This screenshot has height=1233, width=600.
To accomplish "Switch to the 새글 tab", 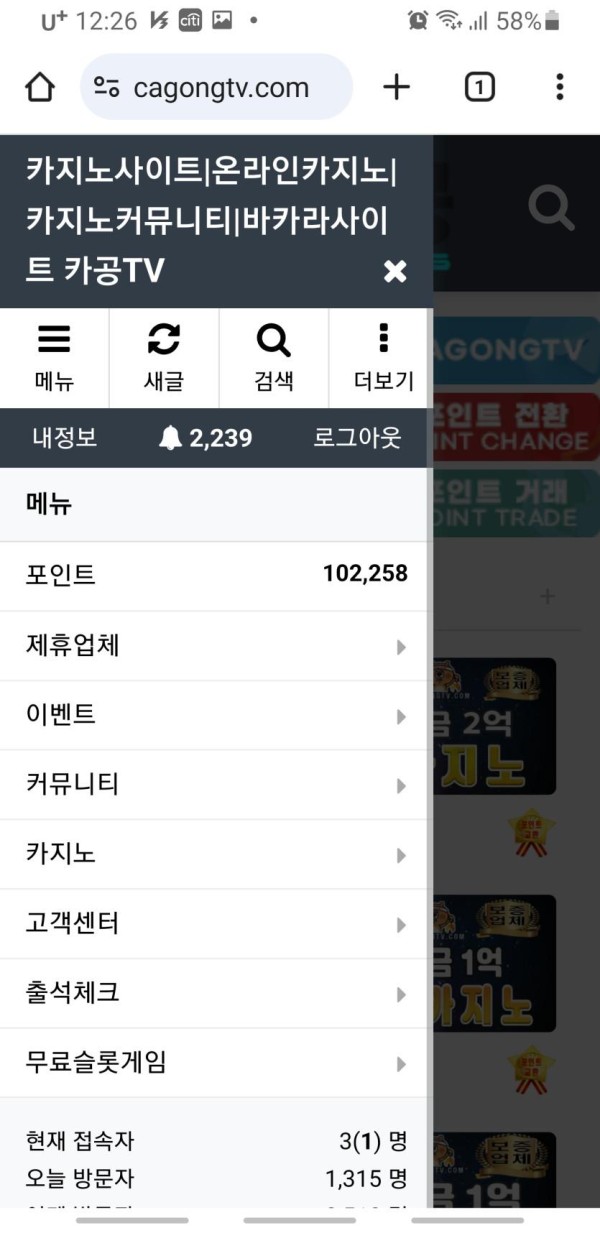I will click(163, 358).
